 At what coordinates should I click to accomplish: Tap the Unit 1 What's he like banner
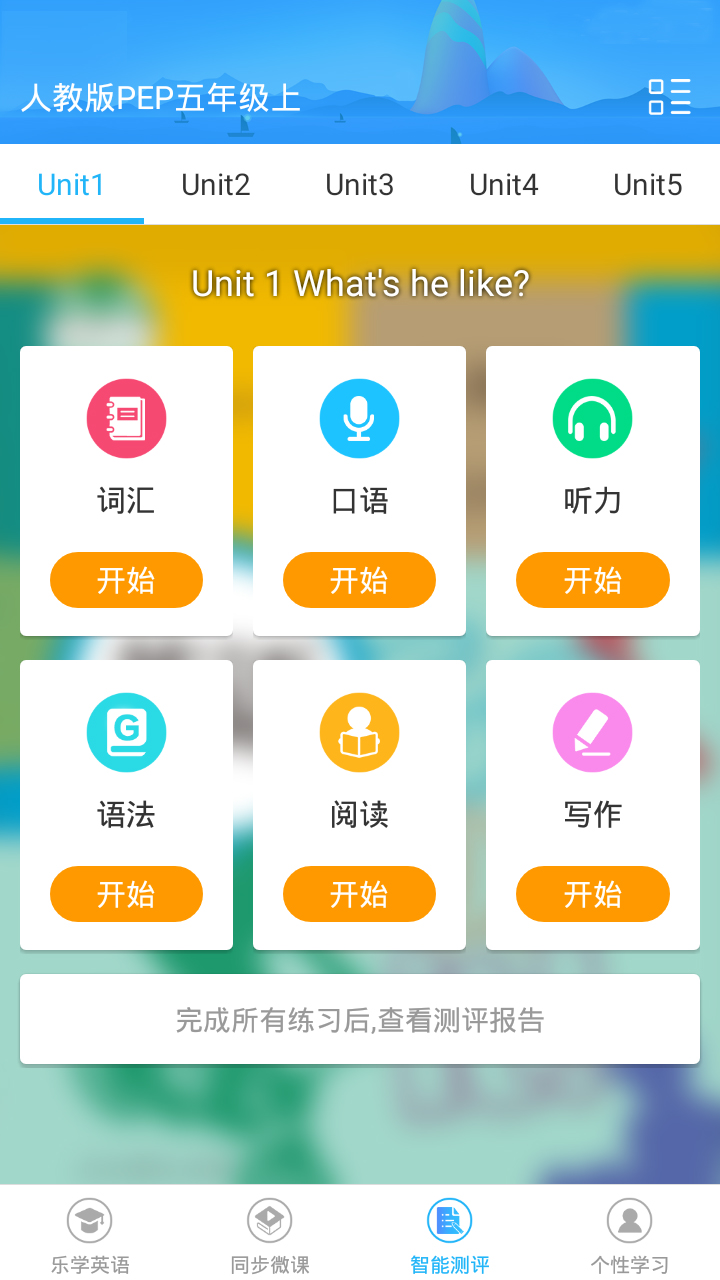coord(359,284)
